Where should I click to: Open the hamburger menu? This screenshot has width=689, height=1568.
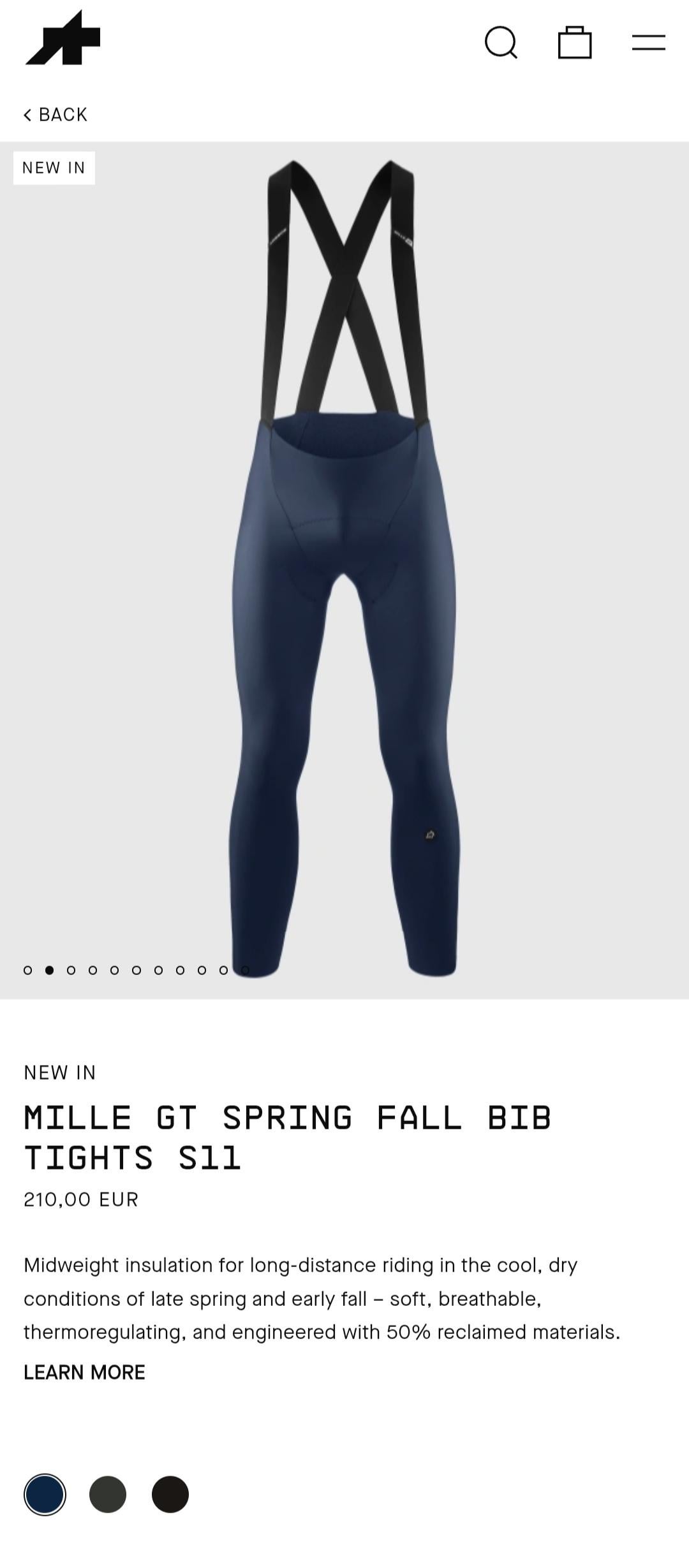point(648,43)
